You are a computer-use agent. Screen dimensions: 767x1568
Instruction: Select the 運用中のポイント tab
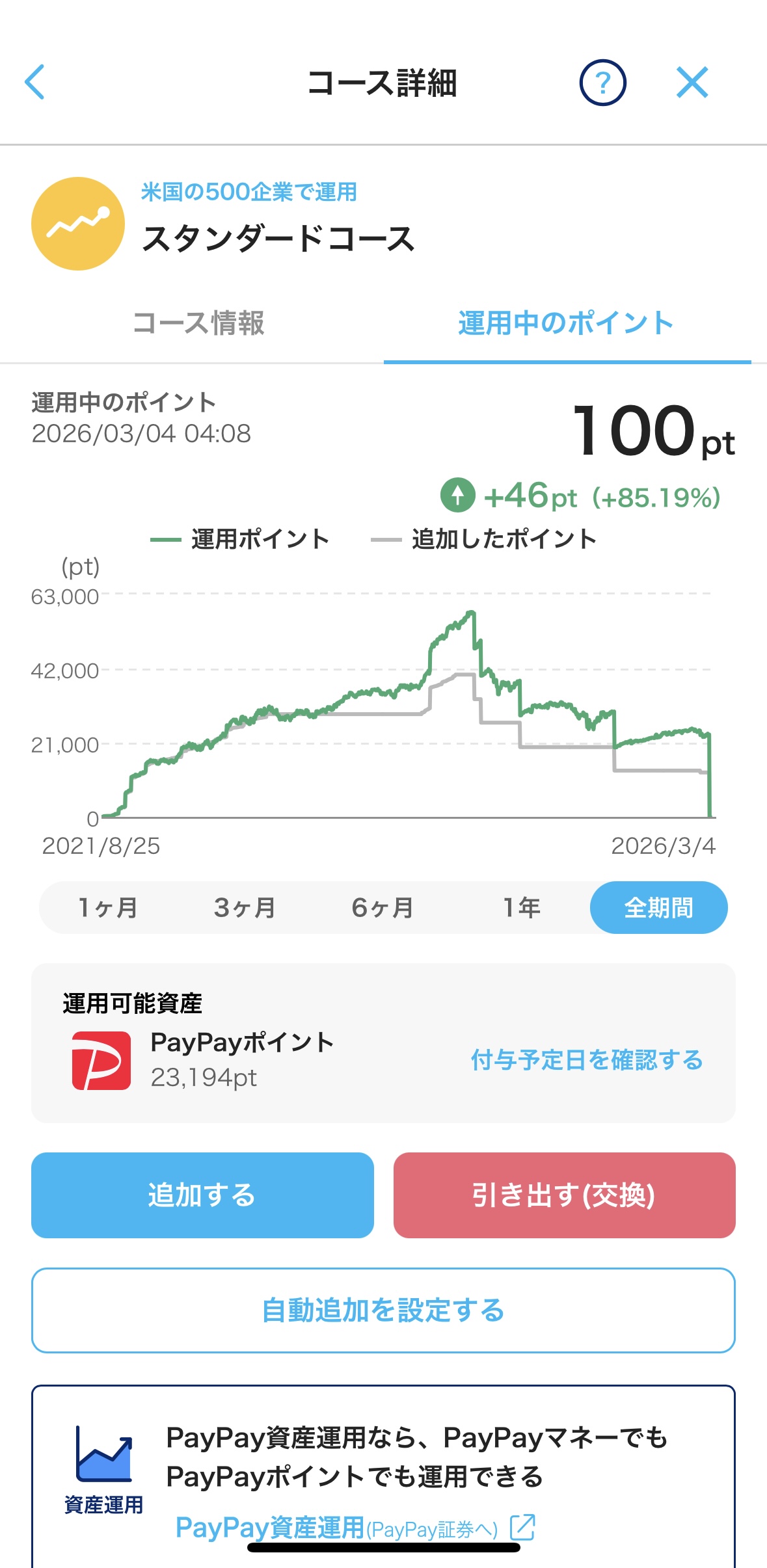point(566,324)
